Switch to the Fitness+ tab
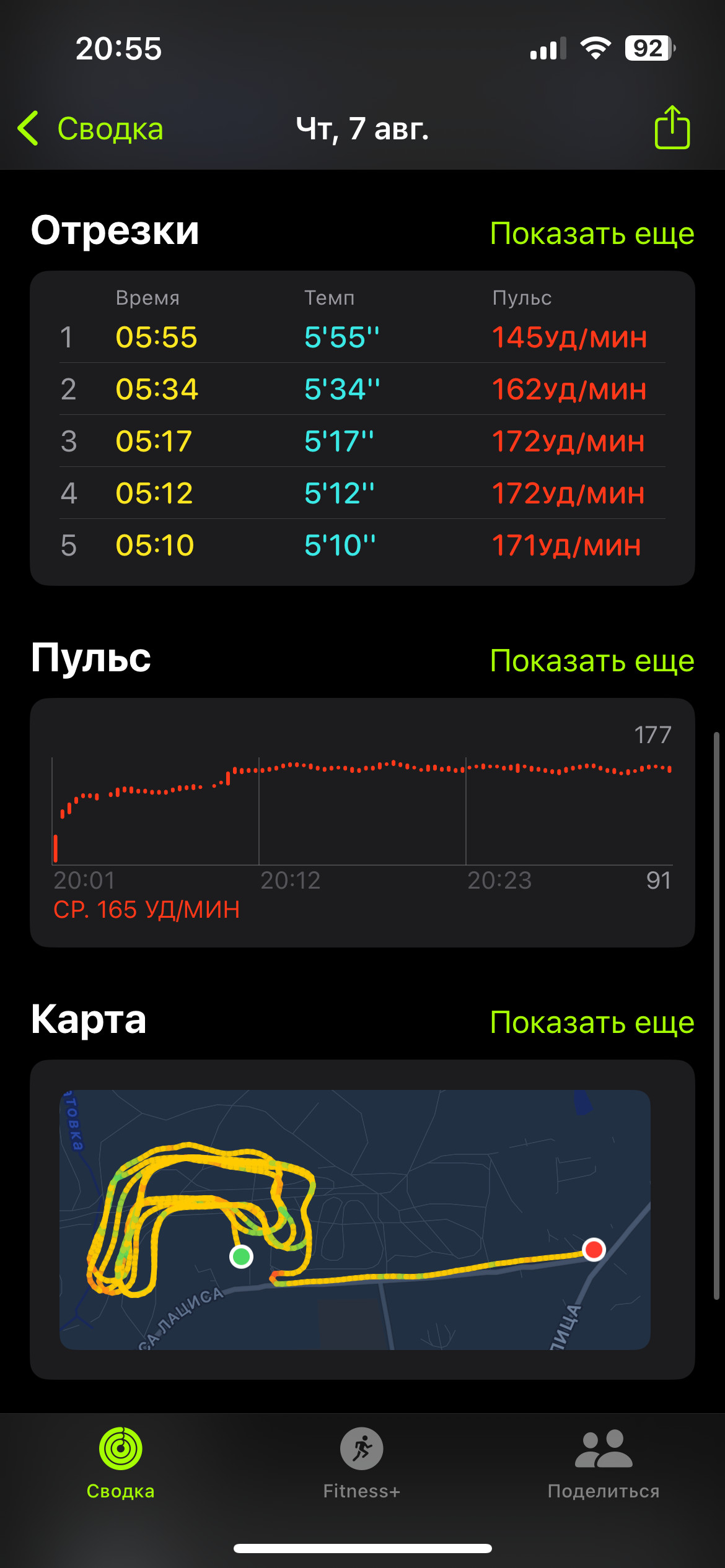 [x=362, y=1464]
